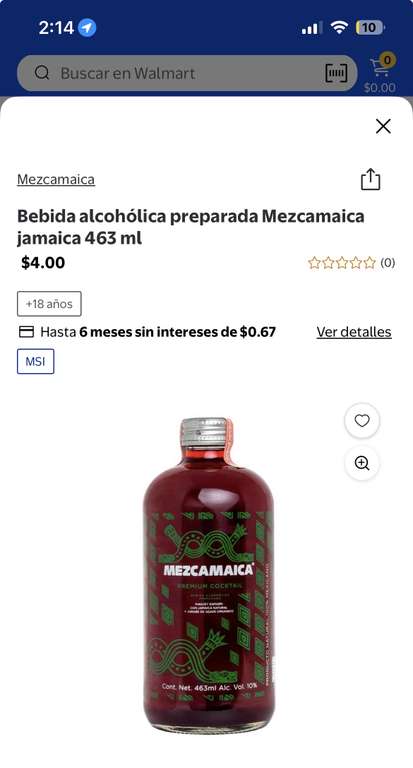Image resolution: width=413 pixels, height=768 pixels.
Task: Add product to favorites with heart icon
Action: tap(362, 421)
